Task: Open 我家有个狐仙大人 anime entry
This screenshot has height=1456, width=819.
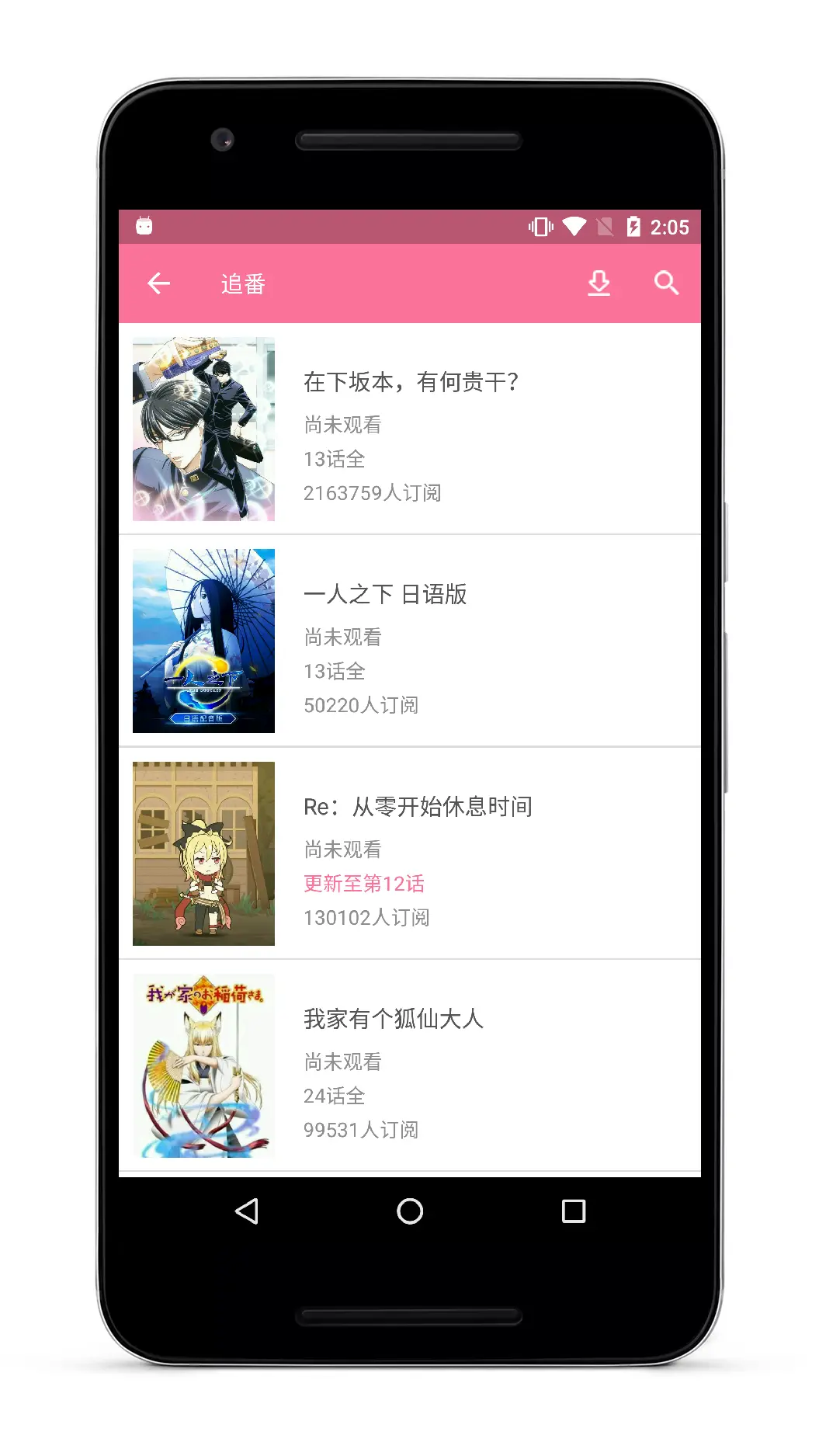Action: click(410, 1065)
